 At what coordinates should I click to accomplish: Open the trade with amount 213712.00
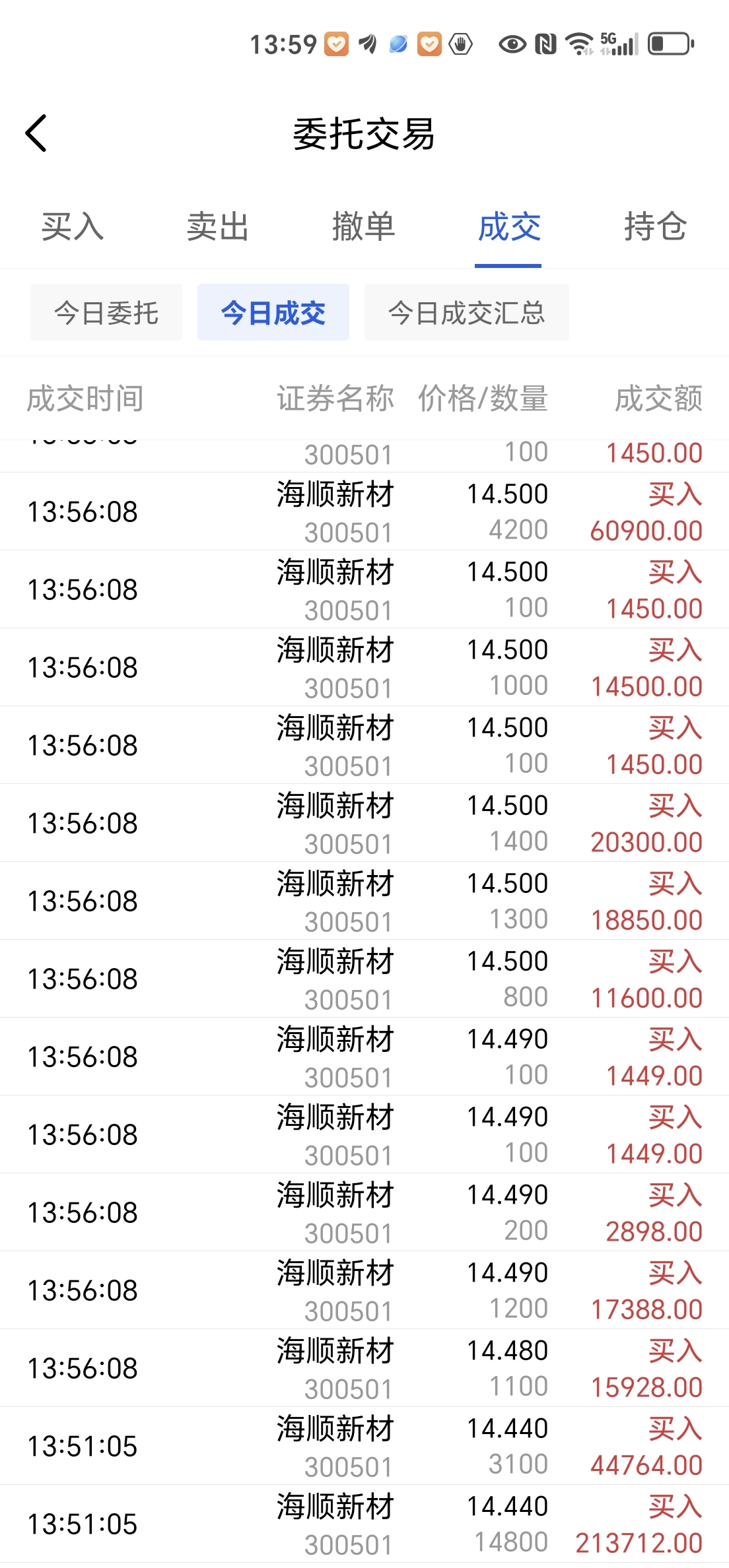tap(364, 1524)
